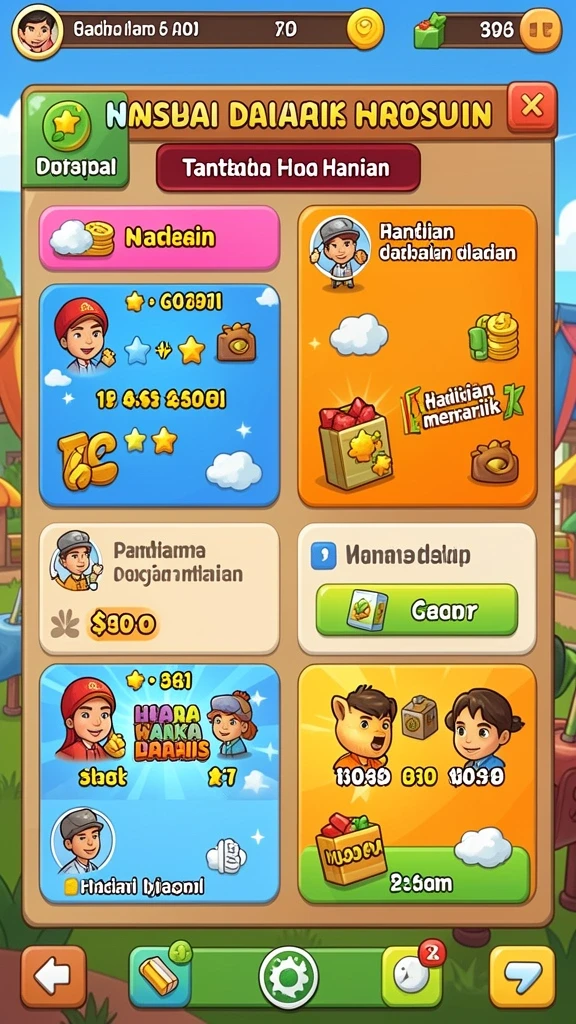
Task: Tap the yellow button with blue arrow
Action: tap(522, 976)
